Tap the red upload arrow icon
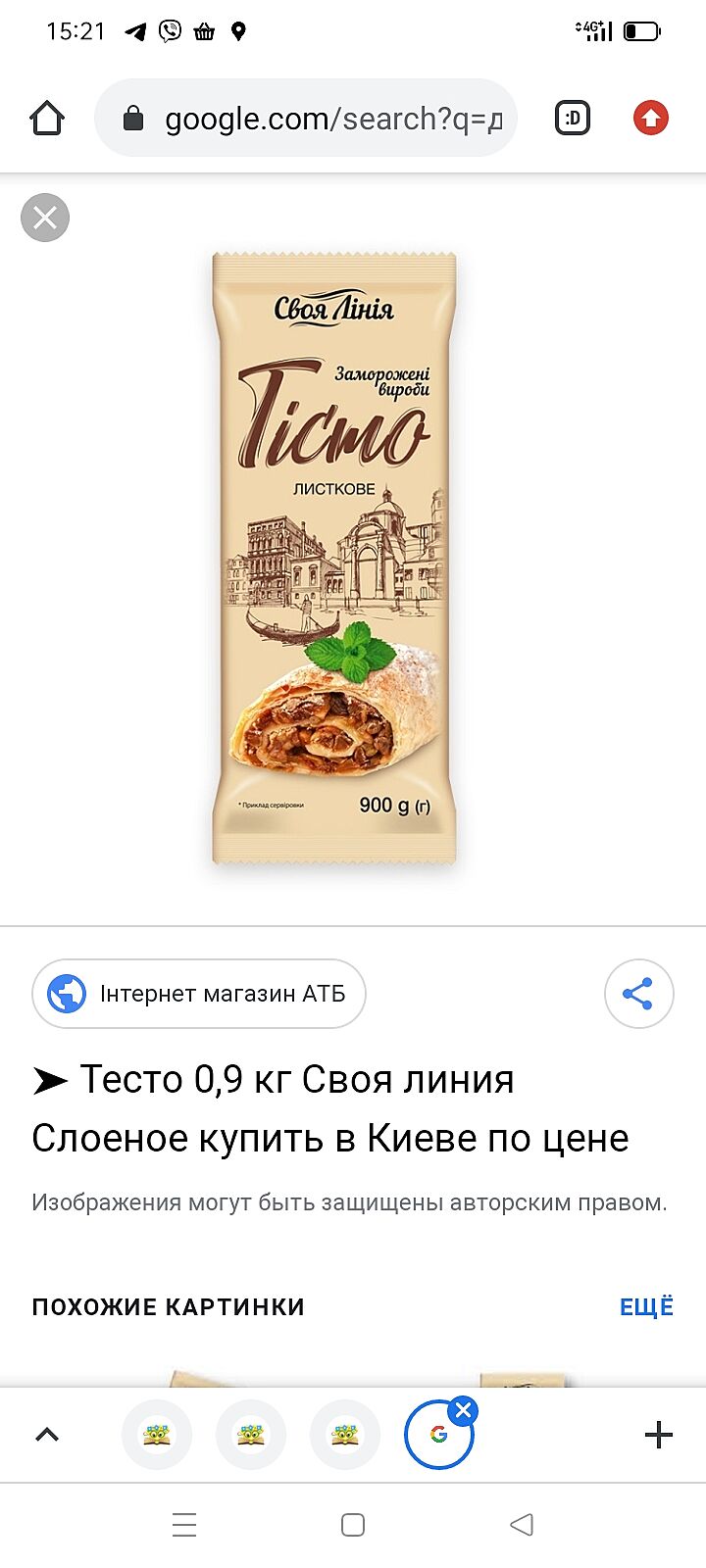Screen dimensions: 706x1568 (x=650, y=119)
